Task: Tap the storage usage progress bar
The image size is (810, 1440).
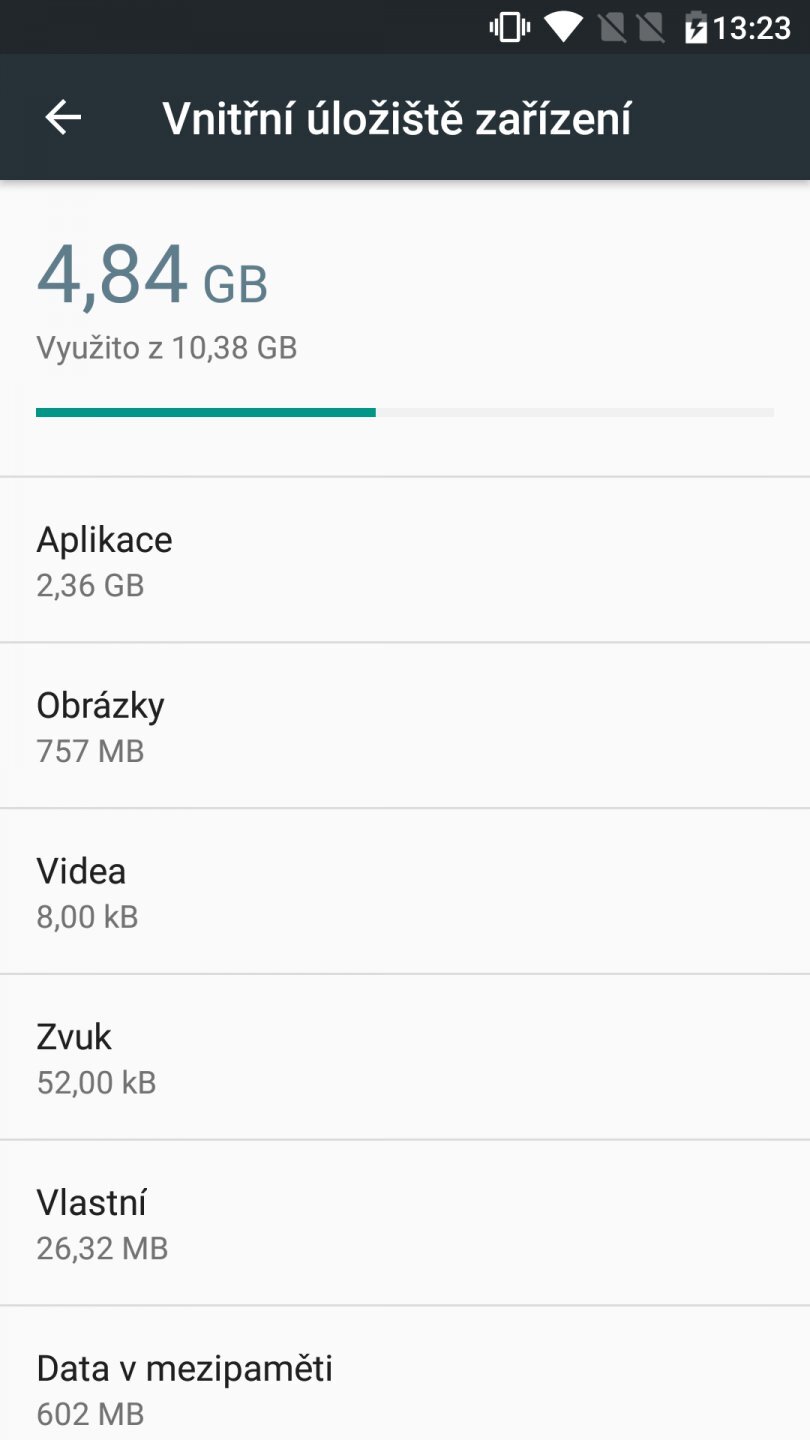Action: click(405, 411)
